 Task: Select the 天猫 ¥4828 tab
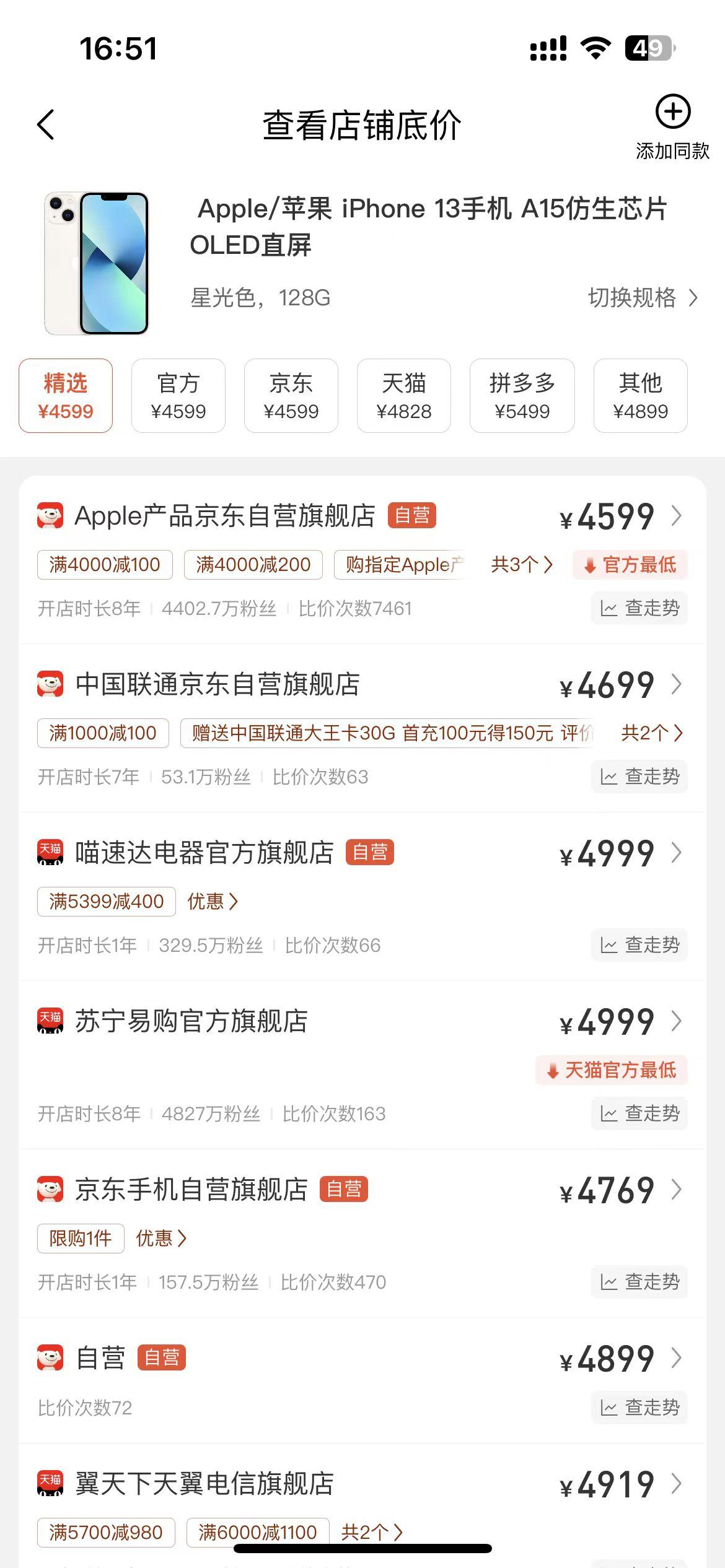tap(403, 396)
